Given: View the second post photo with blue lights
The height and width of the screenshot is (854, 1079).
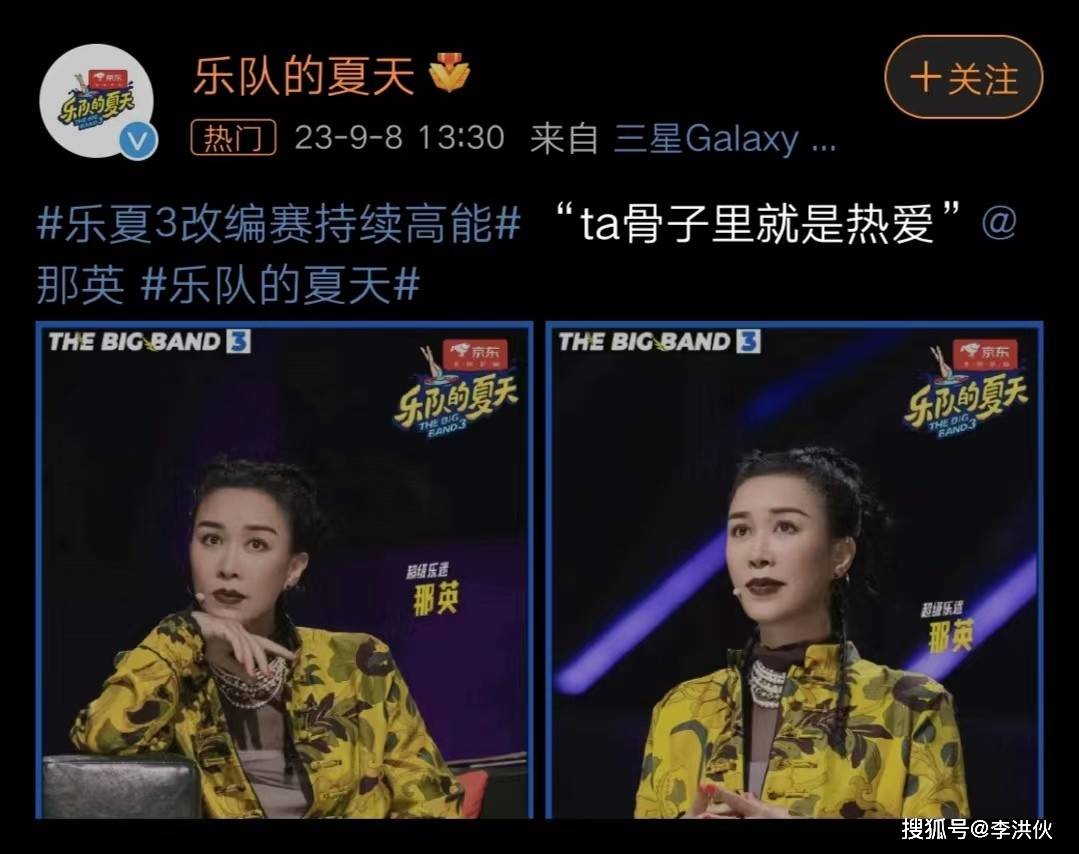Looking at the screenshot, I should click(x=793, y=570).
